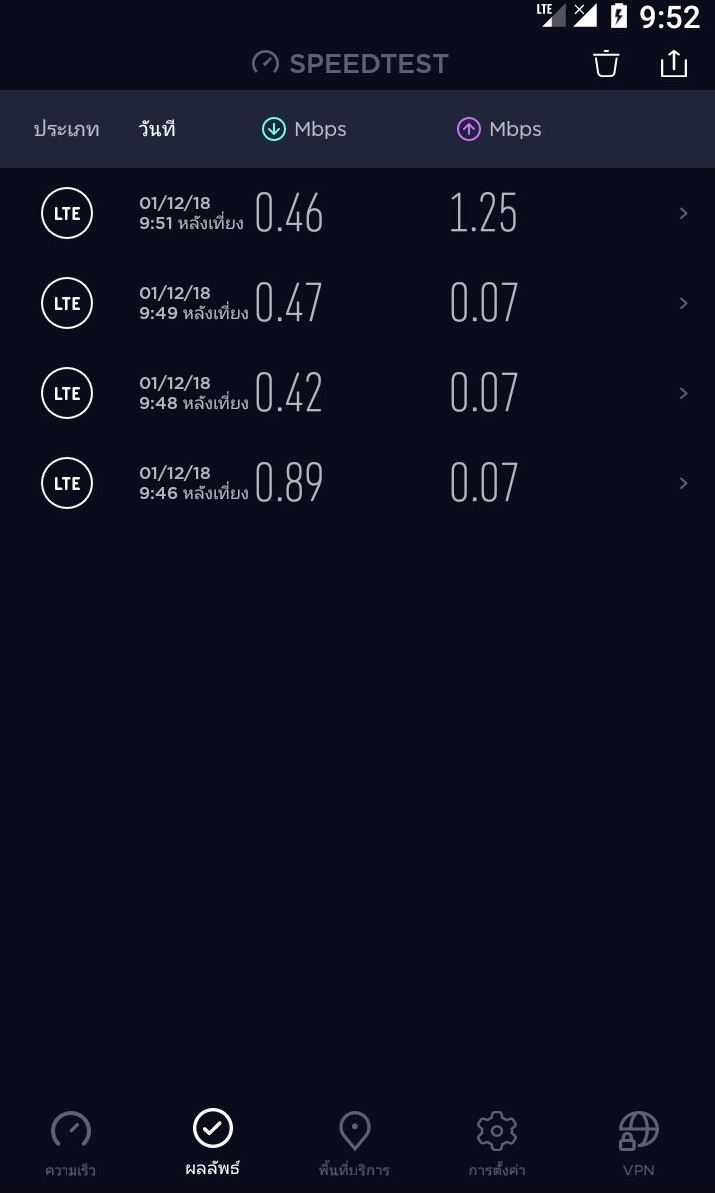Image resolution: width=715 pixels, height=1193 pixels.
Task: Switch to the ความเร็ว tab
Action: point(71,1143)
